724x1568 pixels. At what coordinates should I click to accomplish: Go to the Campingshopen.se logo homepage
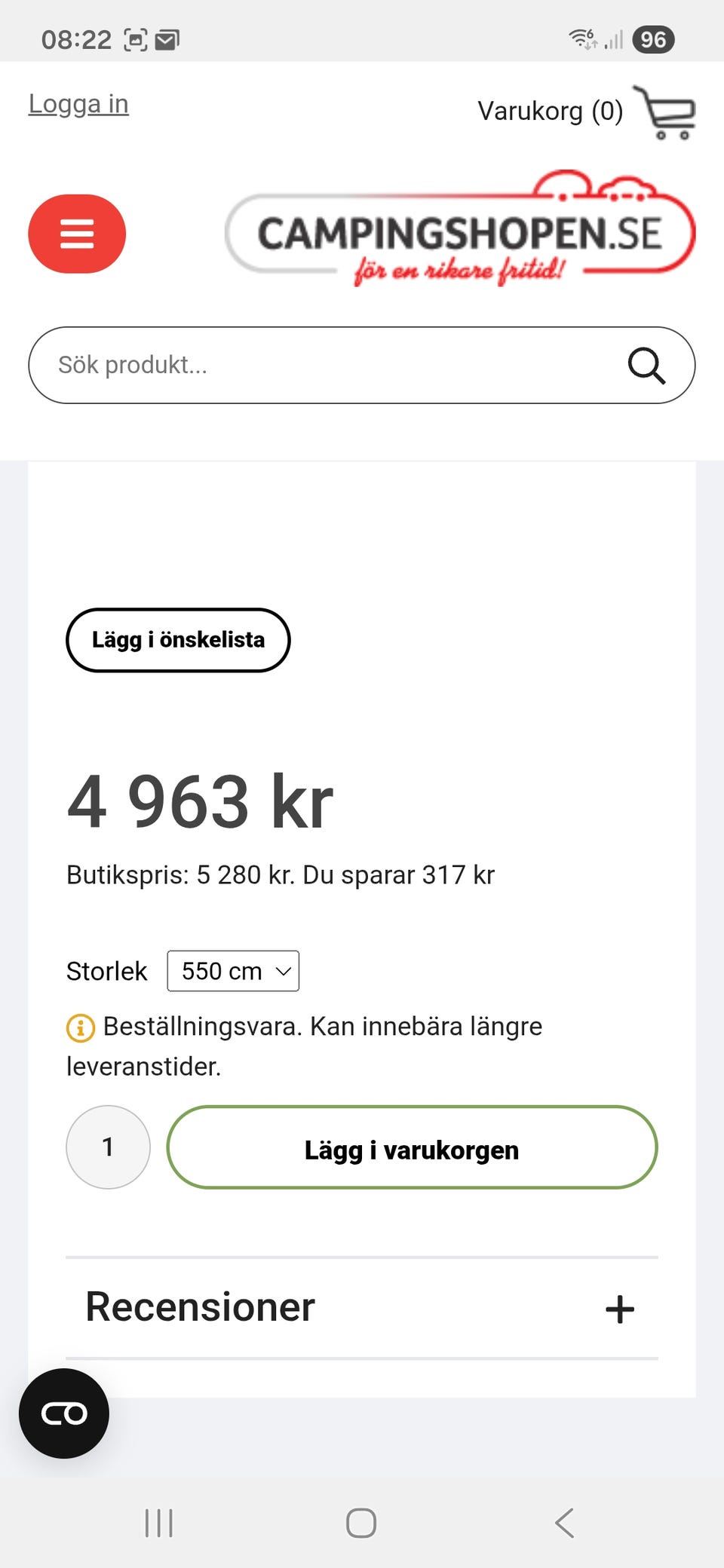(x=460, y=230)
